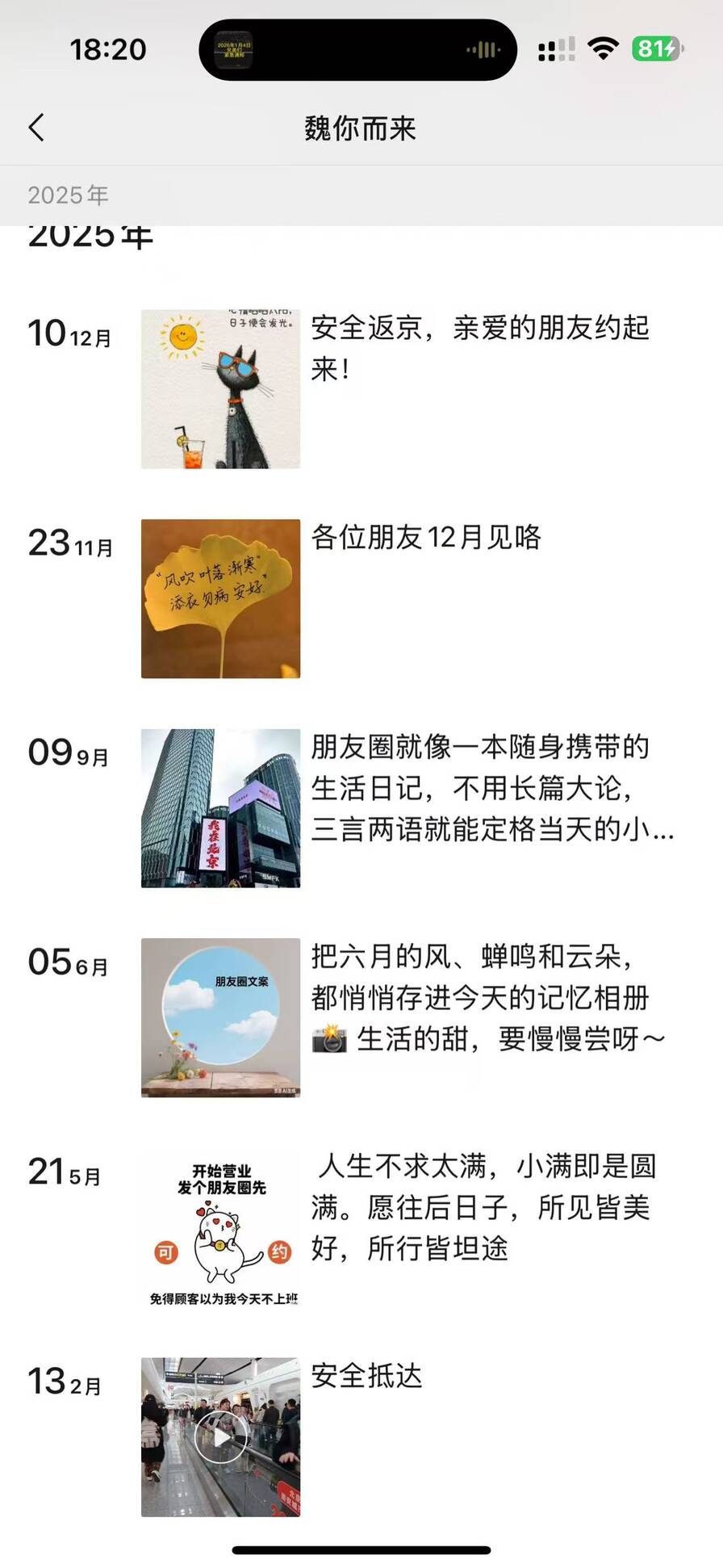Open the 21 May 开始营业 cartoon image
The image size is (723, 1568).
click(220, 1227)
